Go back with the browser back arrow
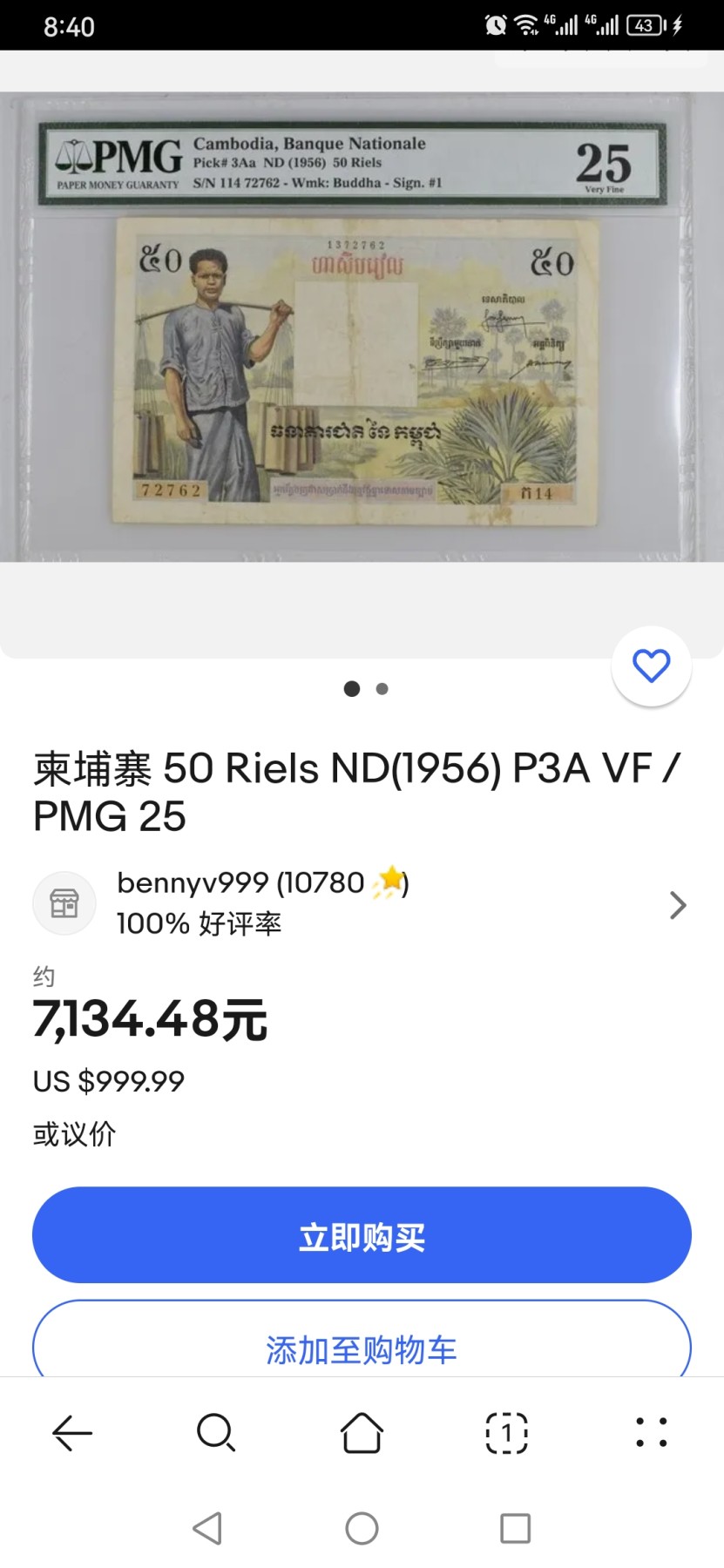The image size is (724, 1568). [72, 1433]
